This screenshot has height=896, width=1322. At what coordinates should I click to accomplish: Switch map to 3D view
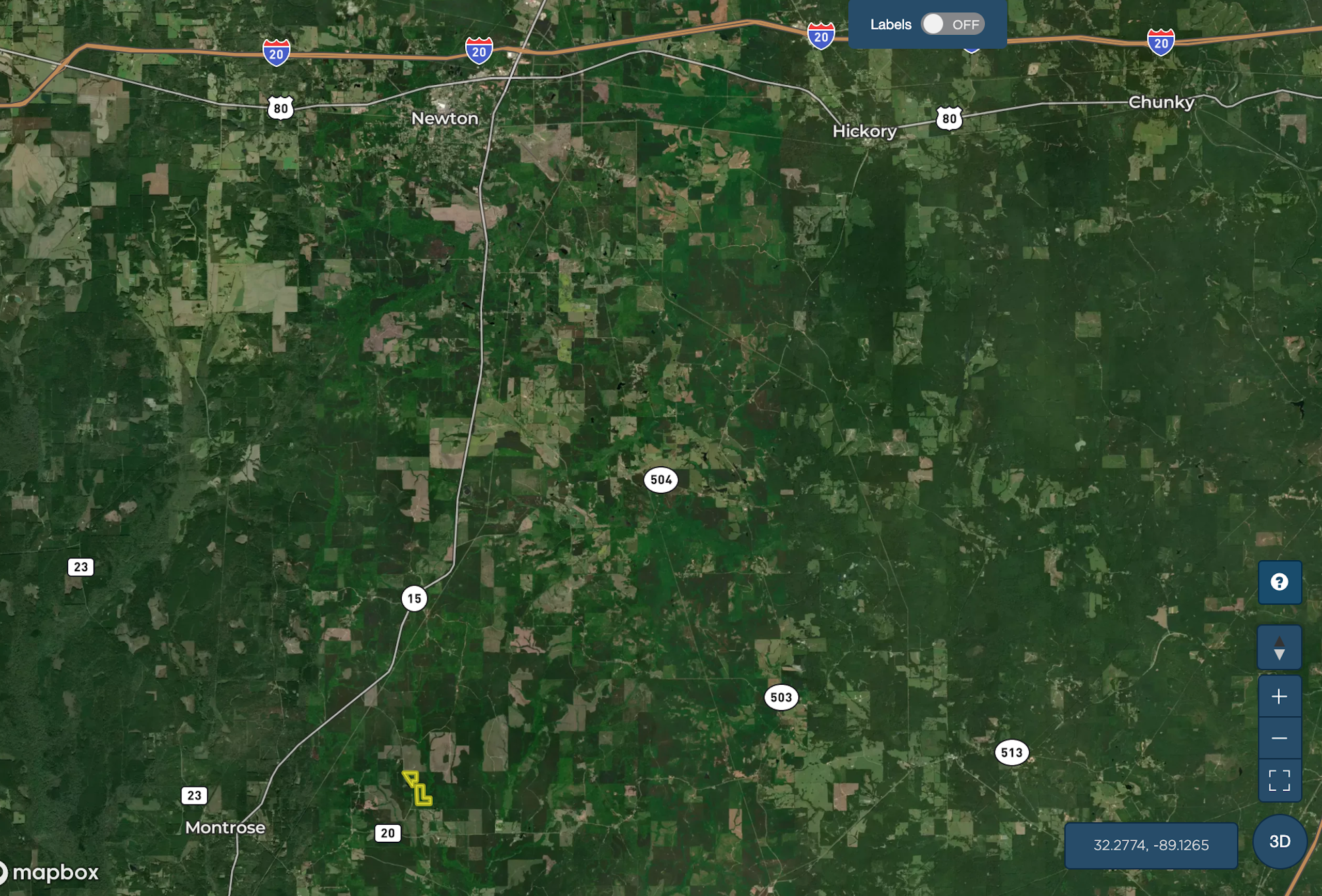tap(1280, 841)
